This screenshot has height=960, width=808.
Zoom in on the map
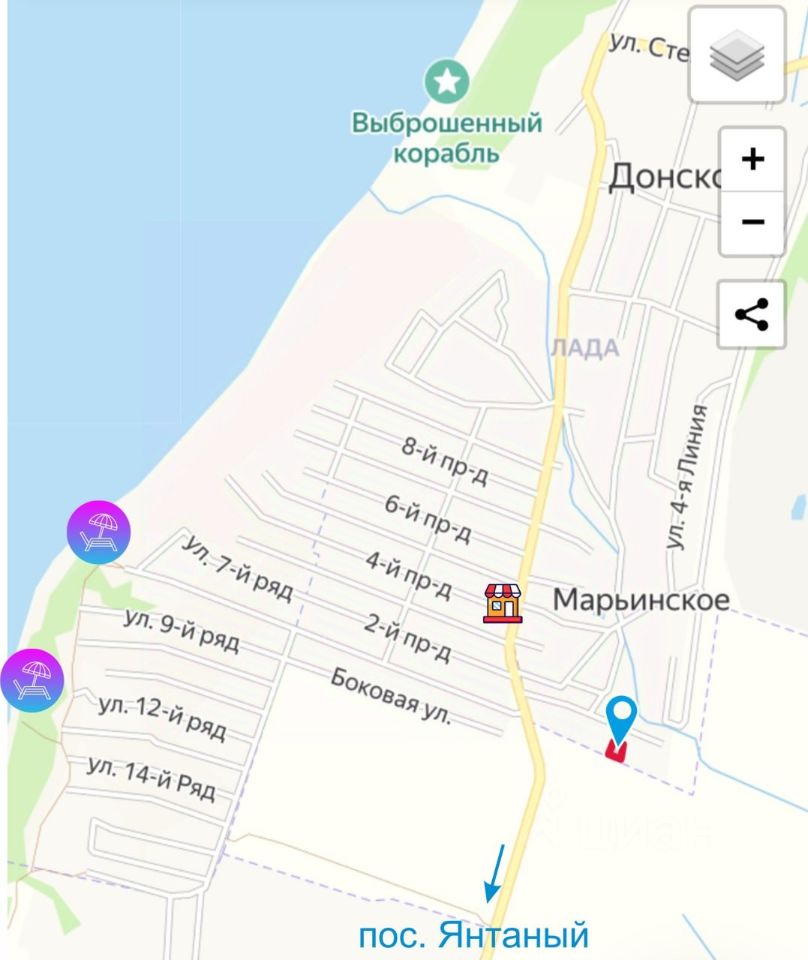click(752, 160)
